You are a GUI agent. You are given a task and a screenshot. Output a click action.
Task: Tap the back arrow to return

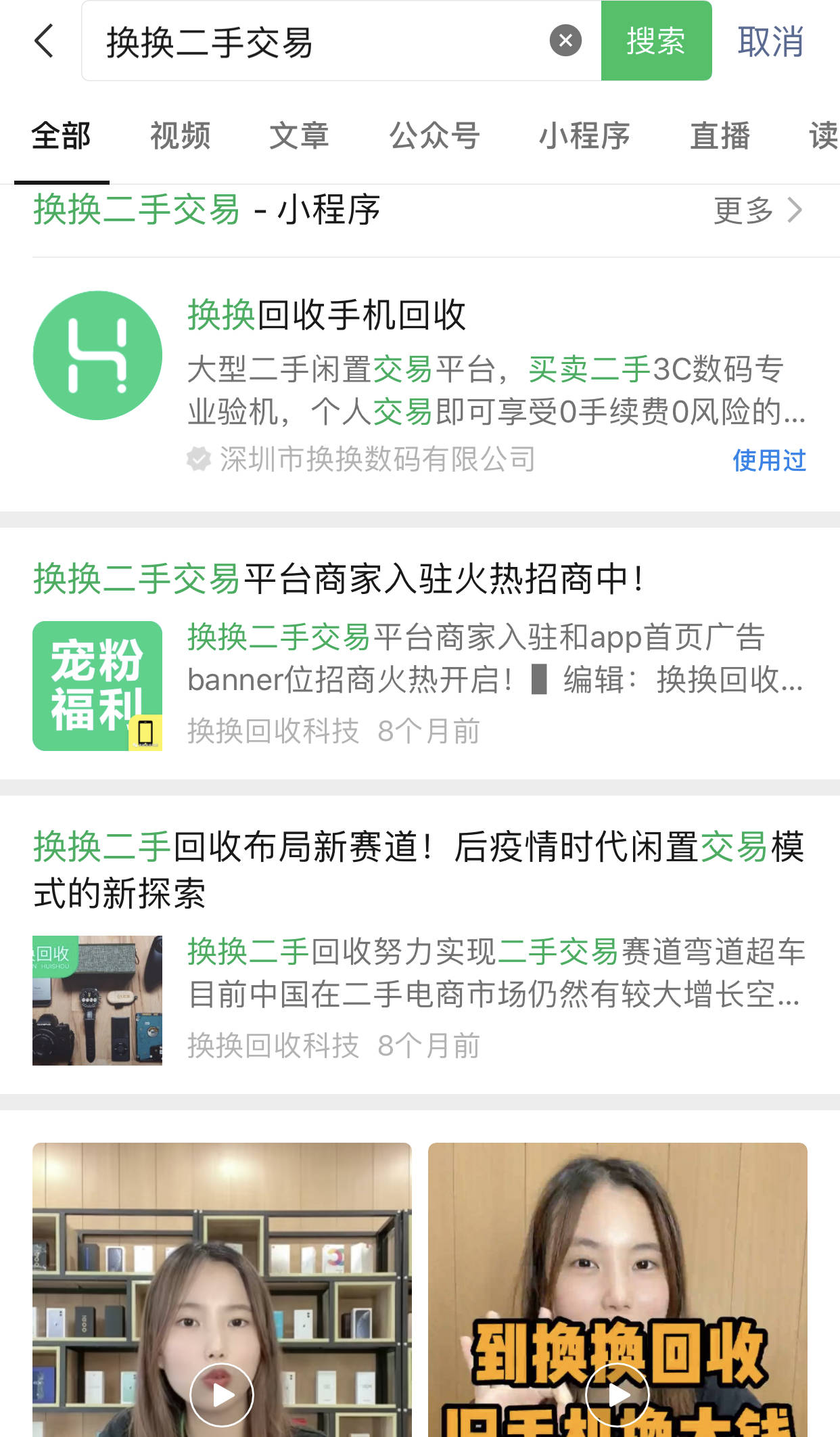coord(43,42)
